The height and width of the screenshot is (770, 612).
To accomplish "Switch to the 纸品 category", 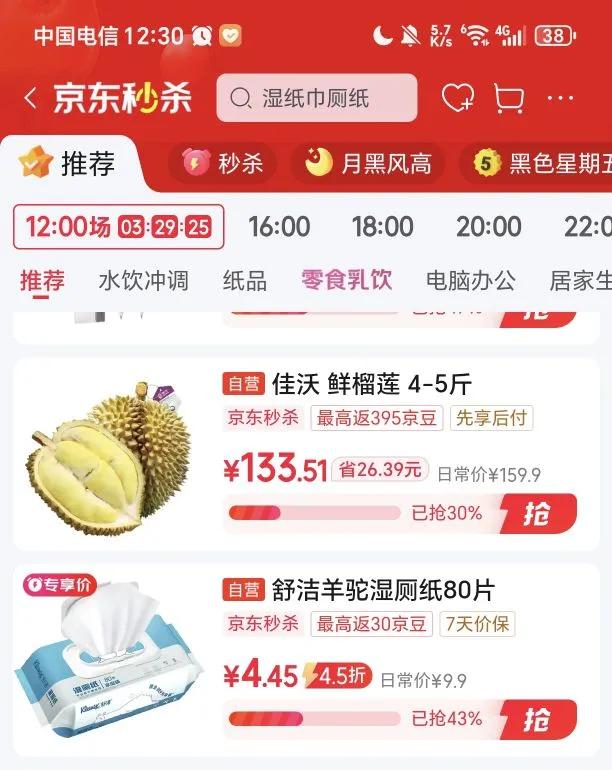I will coord(245,281).
